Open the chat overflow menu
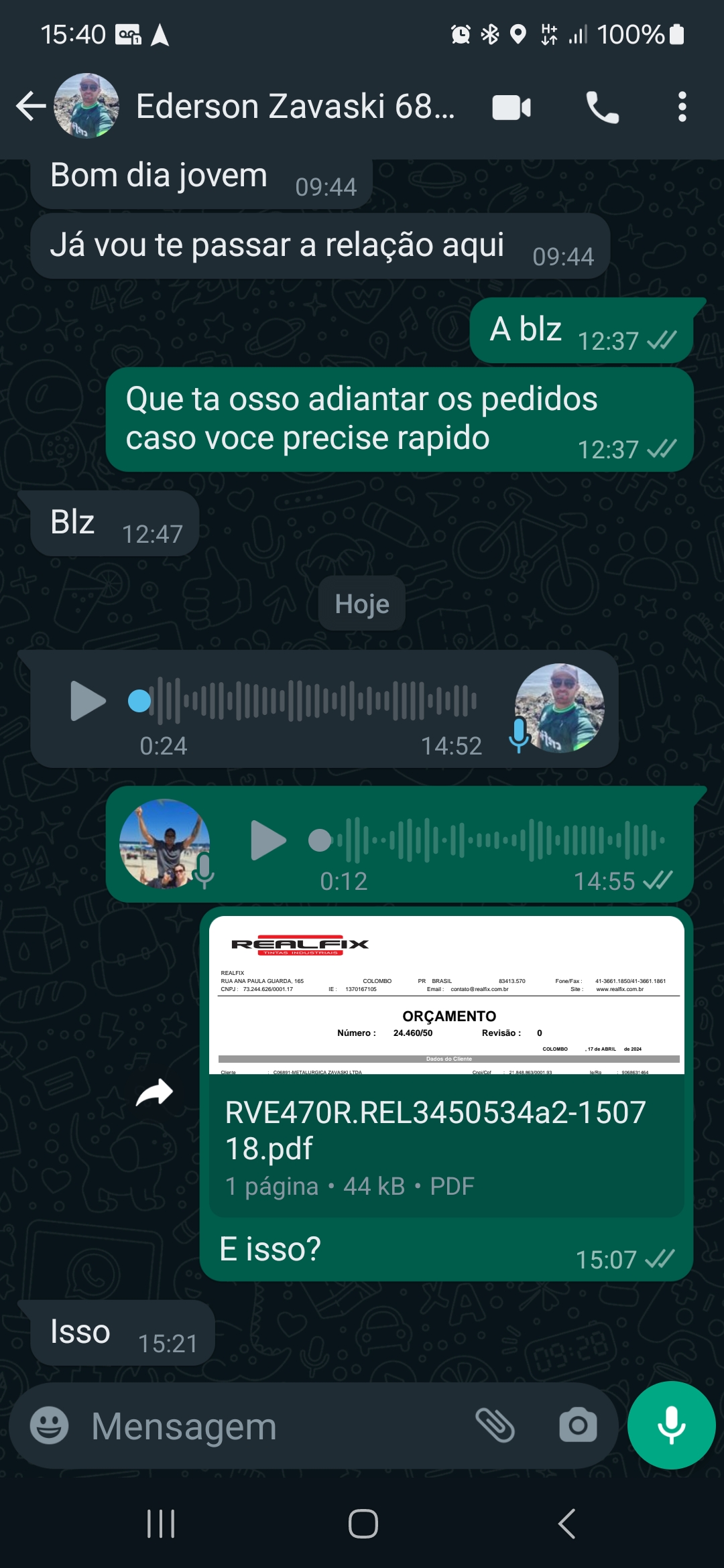Image resolution: width=724 pixels, height=1568 pixels. tap(682, 107)
